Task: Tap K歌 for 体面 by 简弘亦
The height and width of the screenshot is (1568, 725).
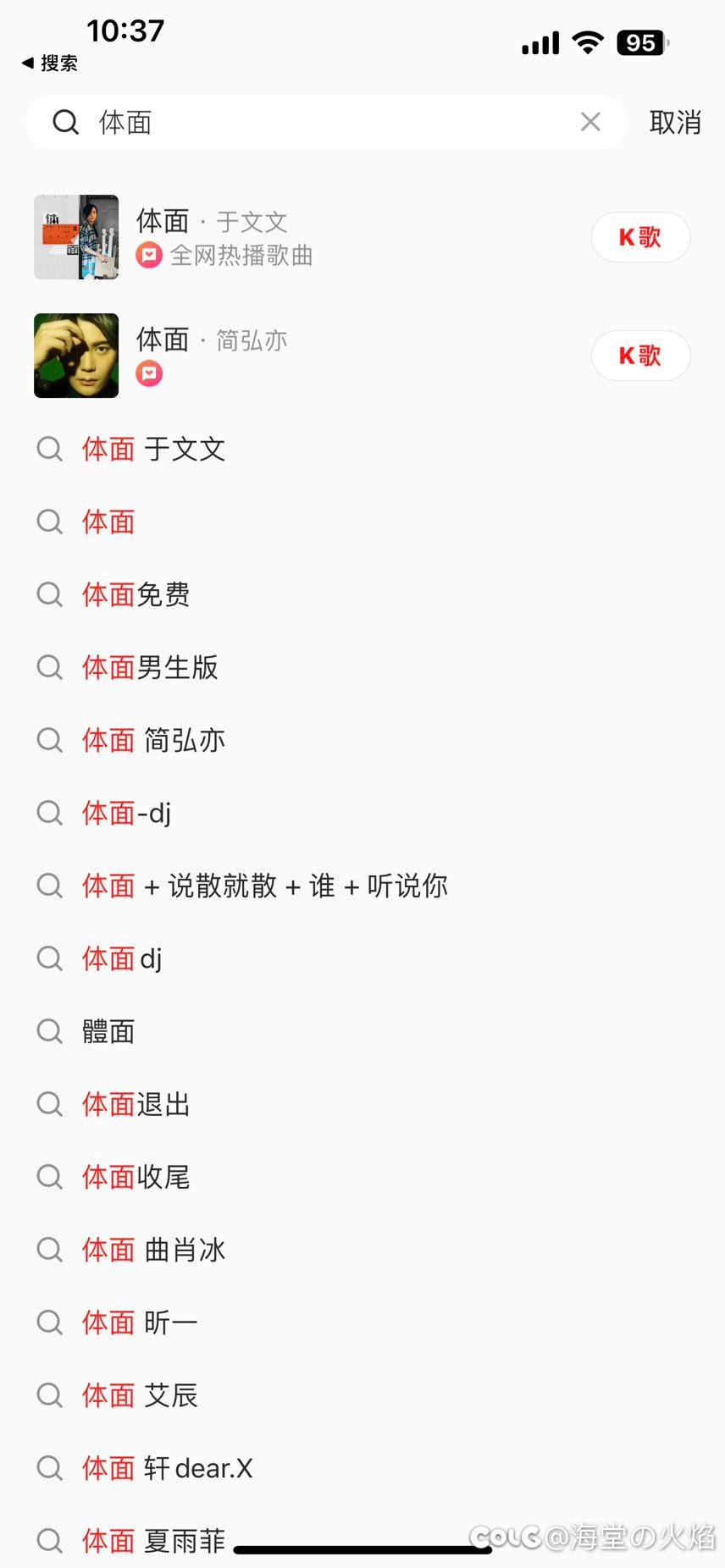Action: (640, 356)
